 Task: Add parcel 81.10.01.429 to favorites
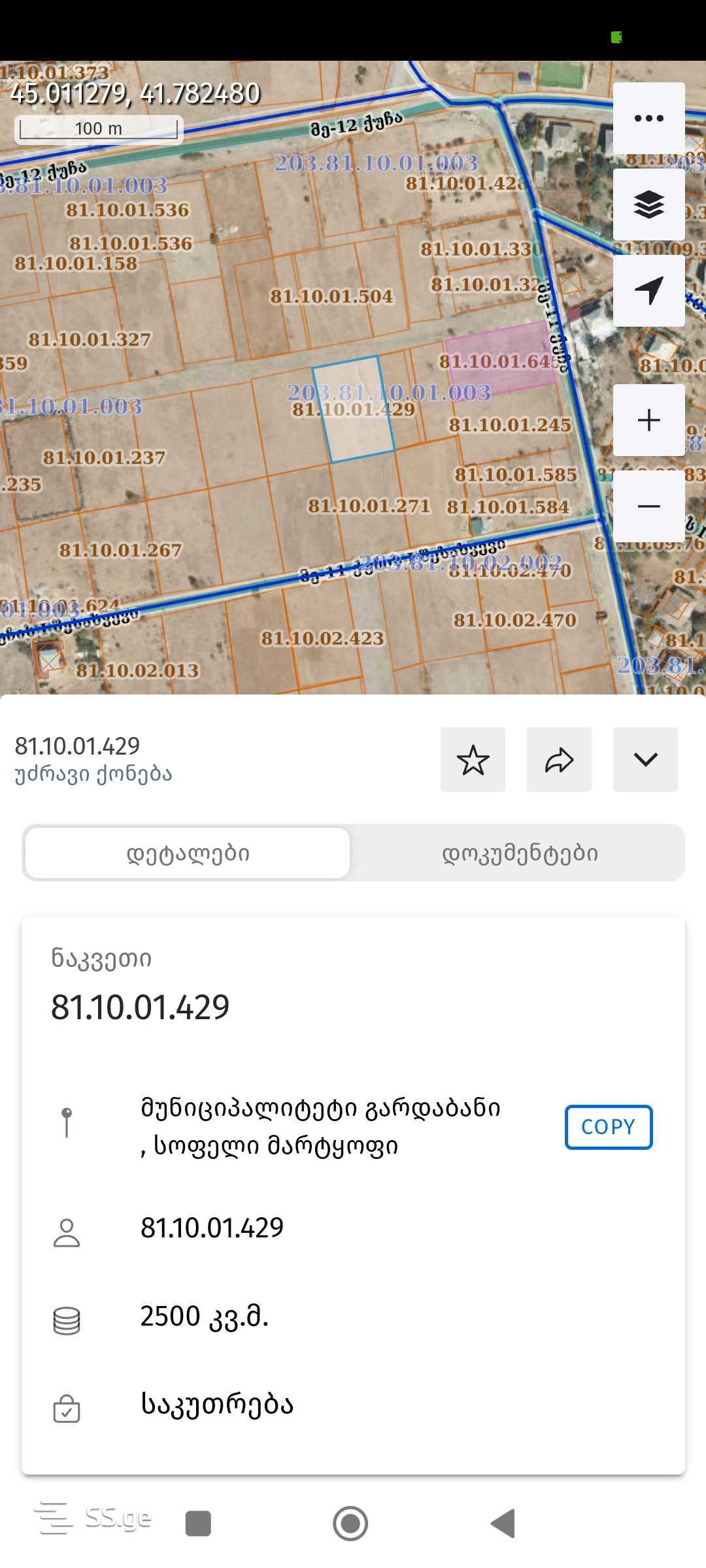473,760
